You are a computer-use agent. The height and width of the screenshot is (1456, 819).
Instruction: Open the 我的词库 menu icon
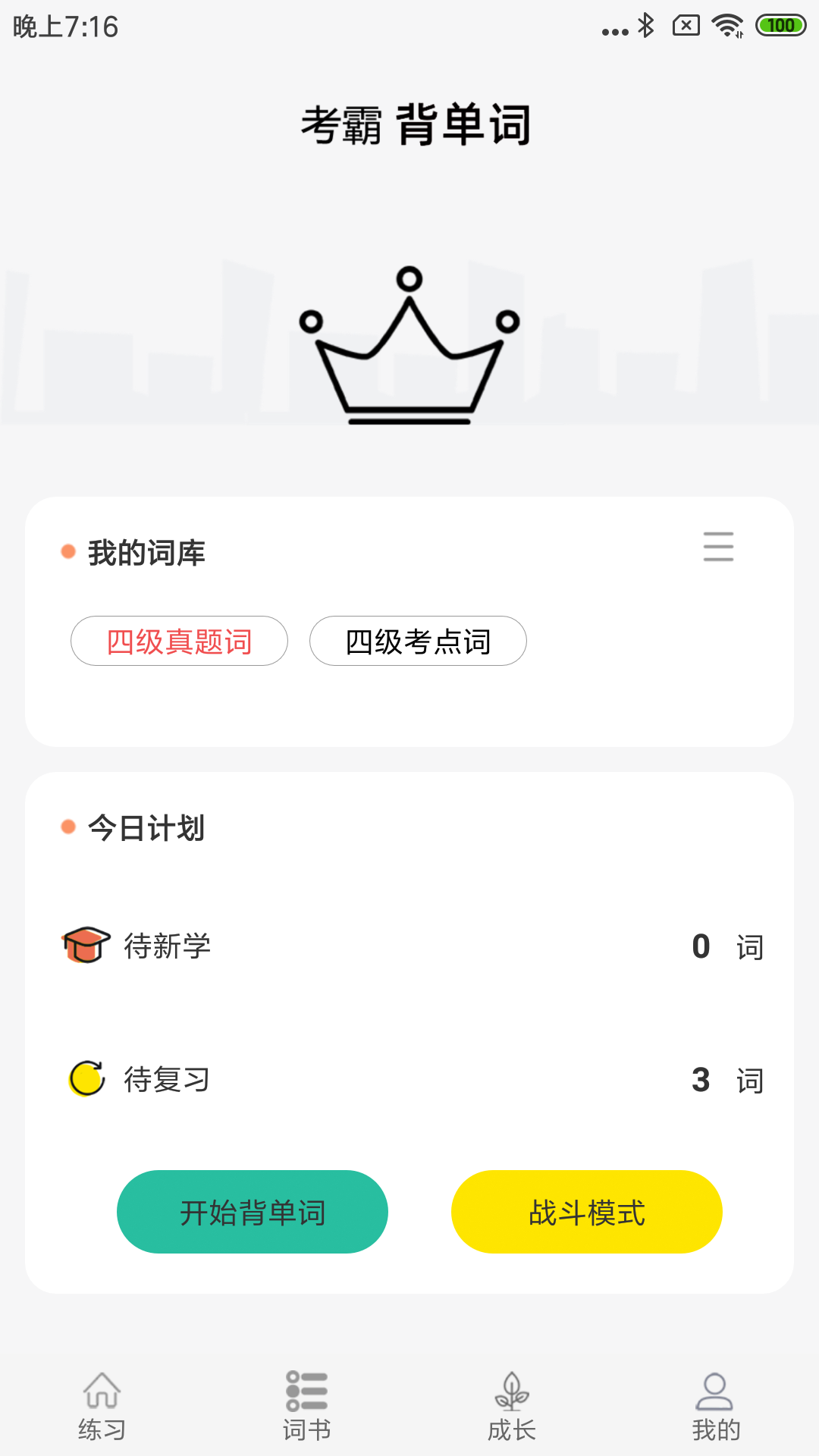(x=718, y=547)
